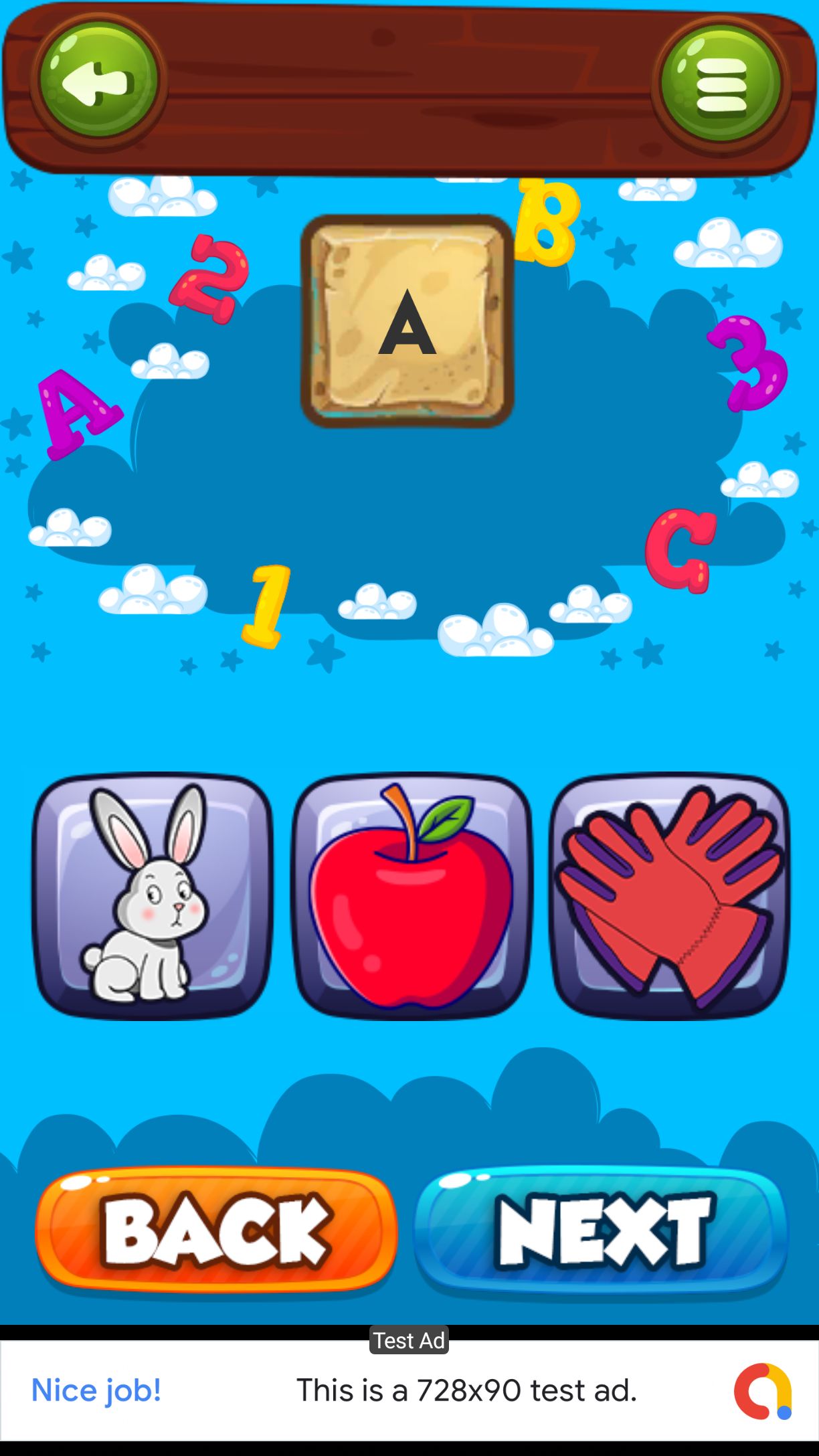
Task: Tap the letter A tile
Action: (407, 321)
